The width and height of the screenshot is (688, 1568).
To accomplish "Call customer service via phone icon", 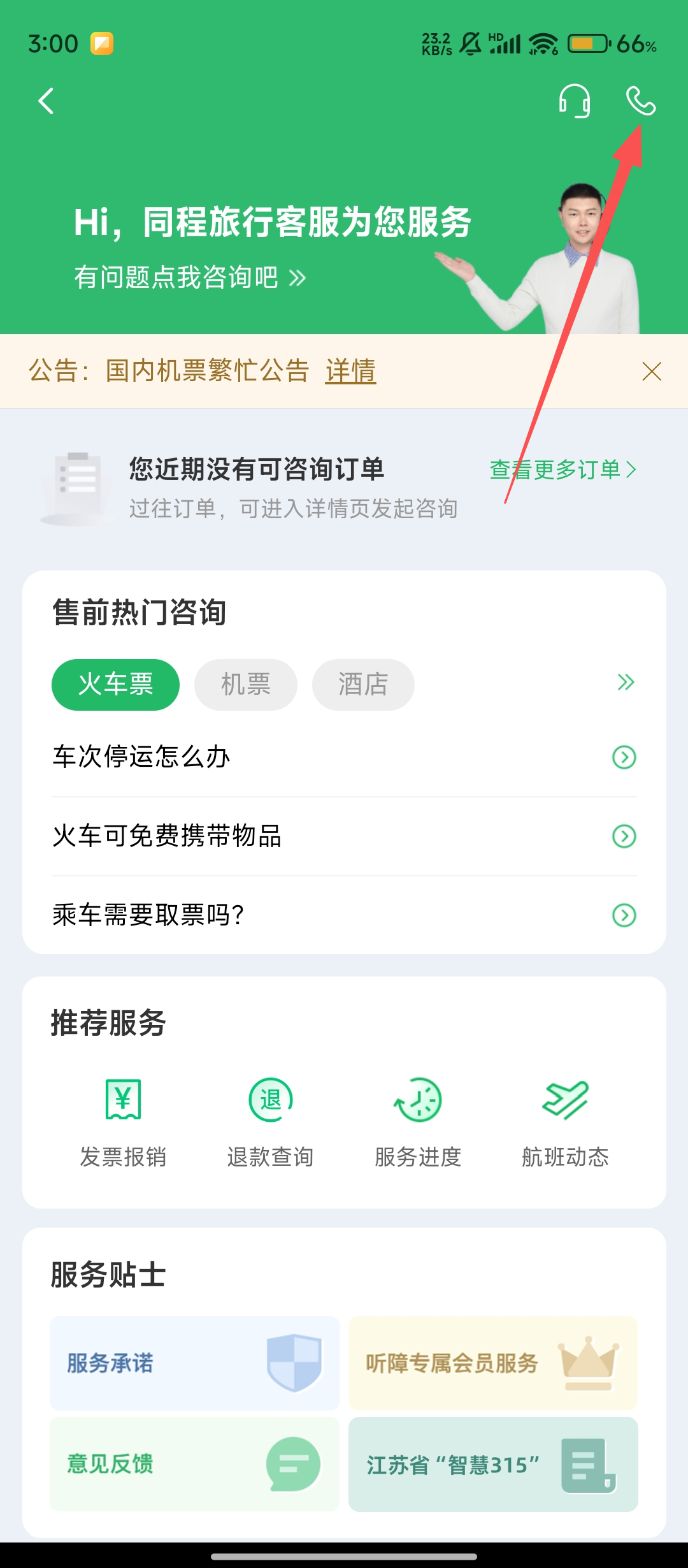I will click(x=640, y=101).
